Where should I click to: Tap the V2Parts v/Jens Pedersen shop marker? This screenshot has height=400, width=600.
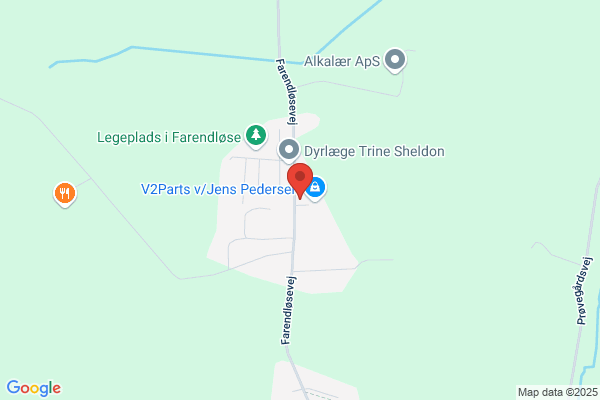[316, 188]
